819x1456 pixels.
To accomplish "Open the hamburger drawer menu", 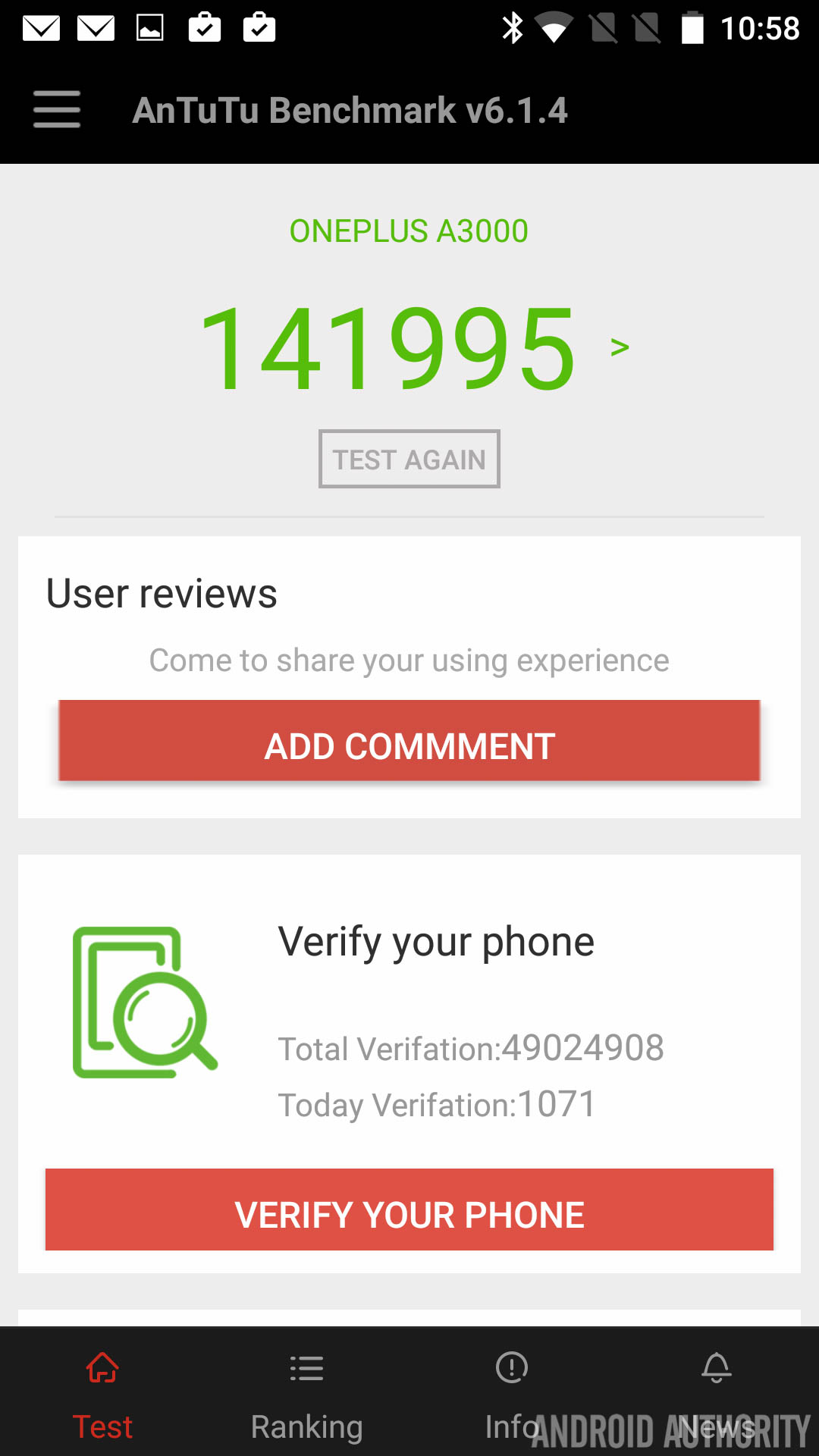I will pyautogui.click(x=57, y=110).
